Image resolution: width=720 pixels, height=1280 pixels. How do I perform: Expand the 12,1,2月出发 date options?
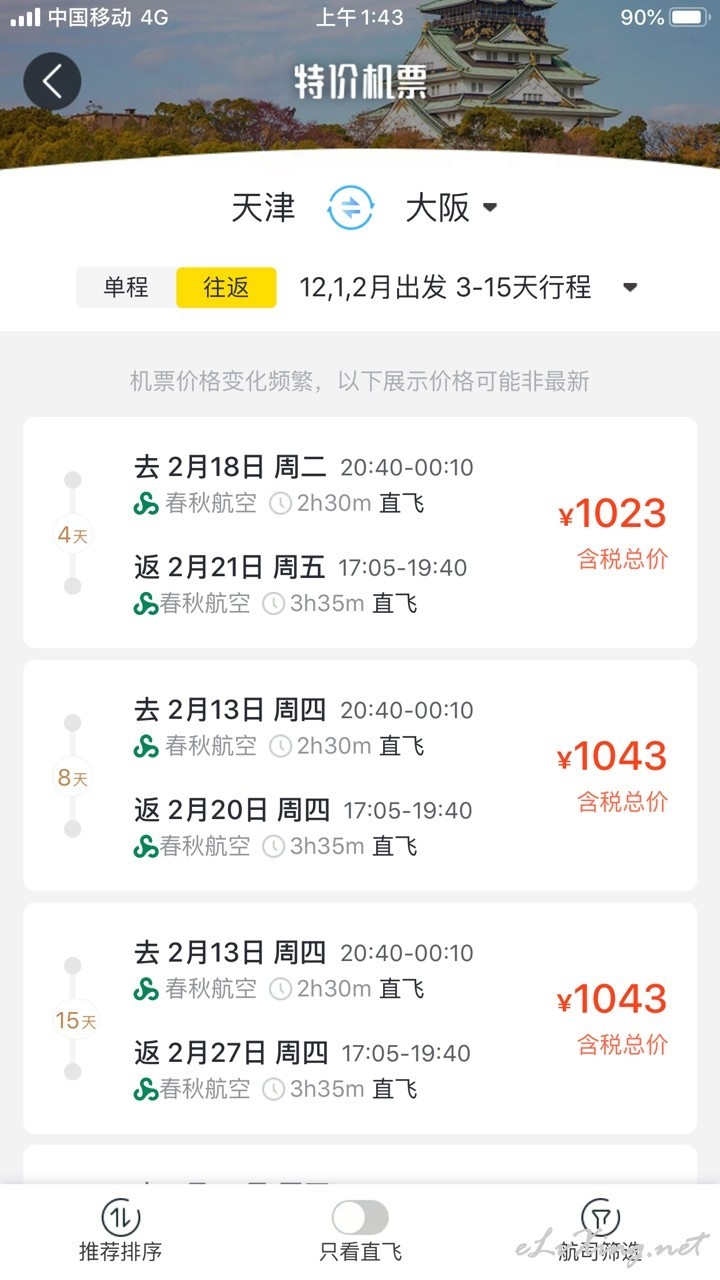coord(468,288)
